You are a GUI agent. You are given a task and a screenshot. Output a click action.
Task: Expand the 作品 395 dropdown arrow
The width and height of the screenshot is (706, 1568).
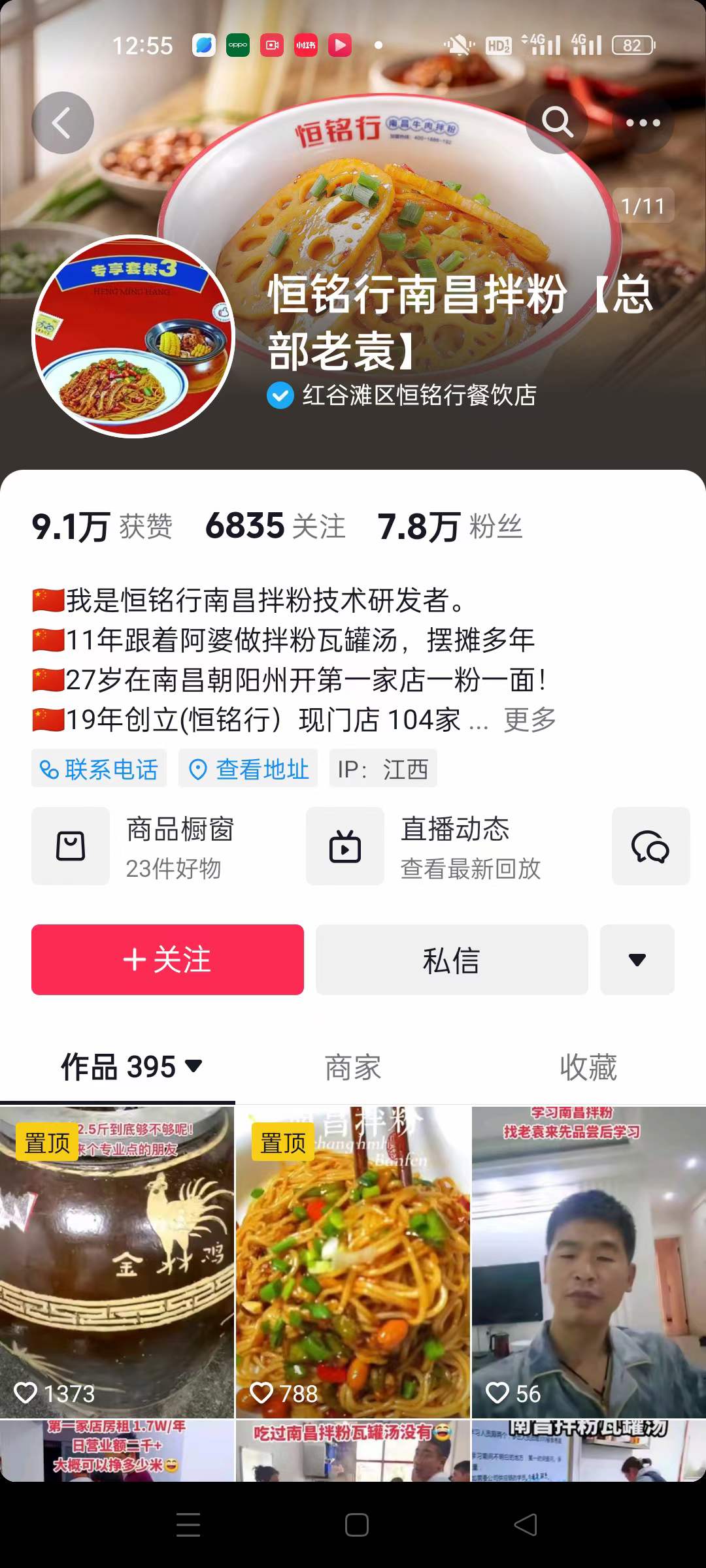point(193,1066)
